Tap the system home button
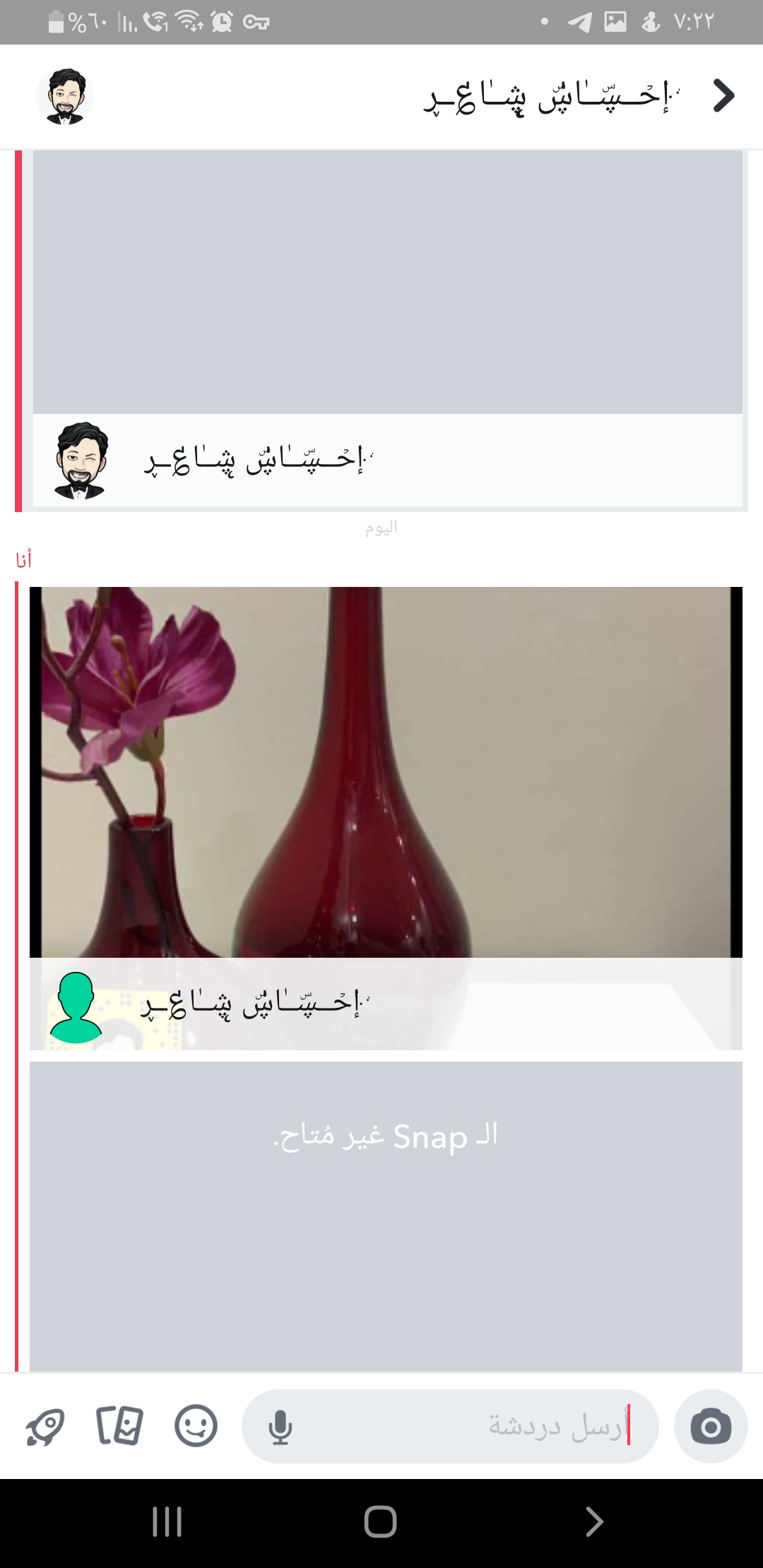This screenshot has height=1568, width=763. point(380,1521)
